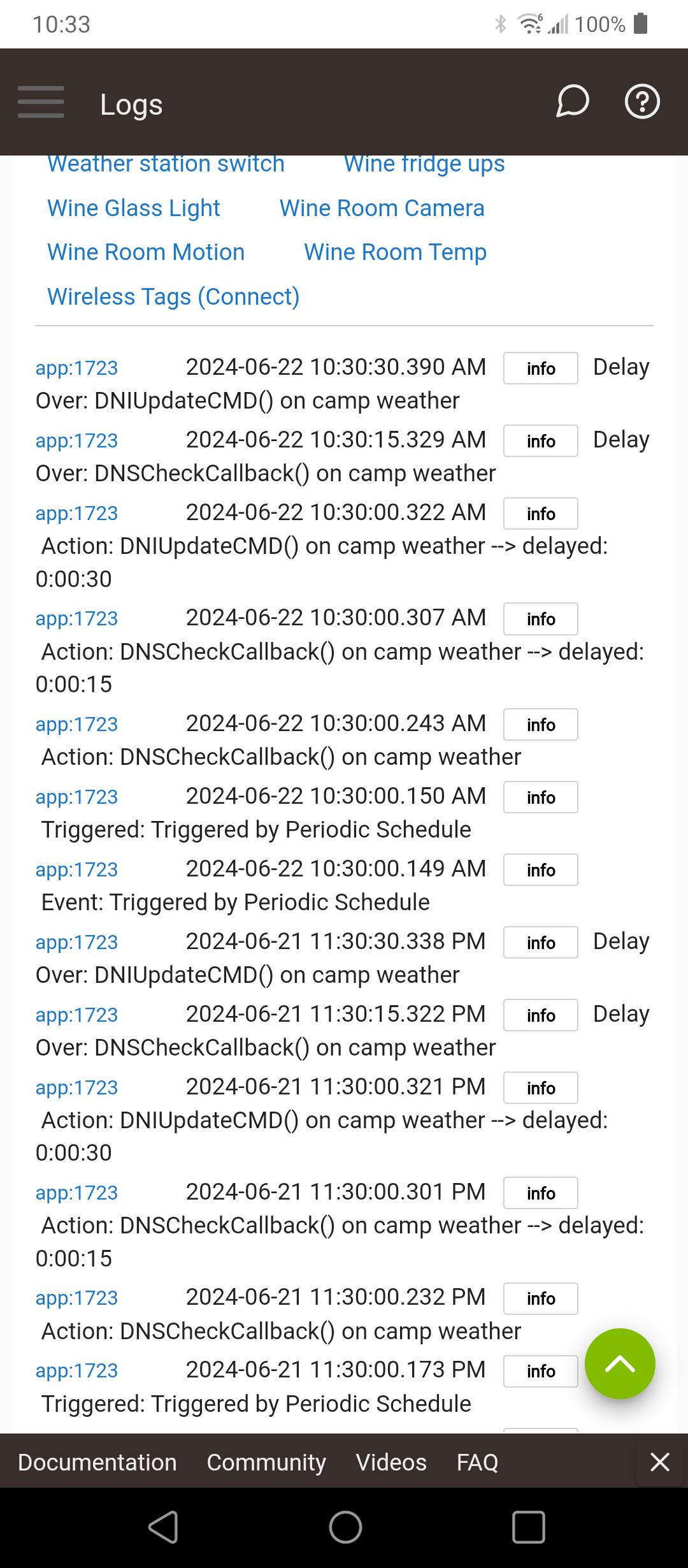688x1568 pixels.
Task: Tap app:1723 link on the 11:30:30.338 PM entry
Action: point(77,942)
